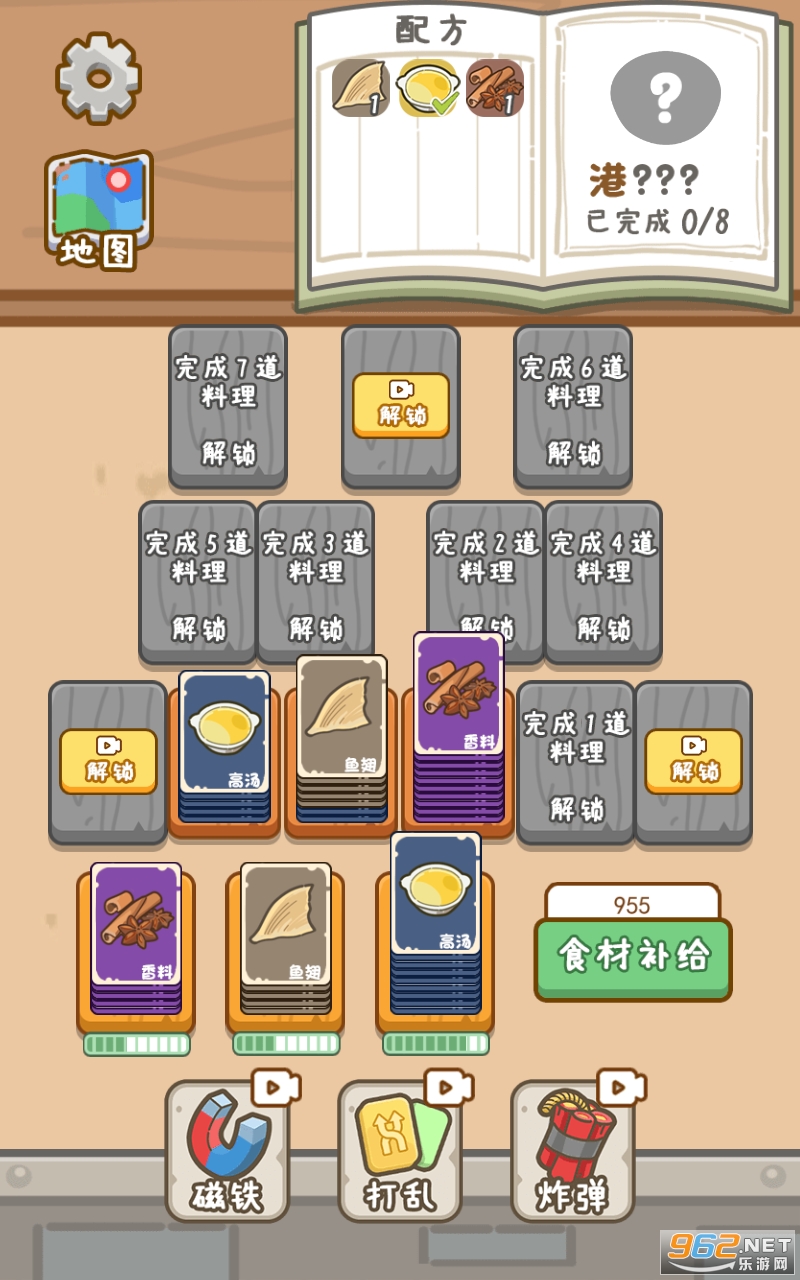Use the 打乱 shuffle power-up
Image resolution: width=800 pixels, height=1280 pixels.
pyautogui.click(x=399, y=1151)
